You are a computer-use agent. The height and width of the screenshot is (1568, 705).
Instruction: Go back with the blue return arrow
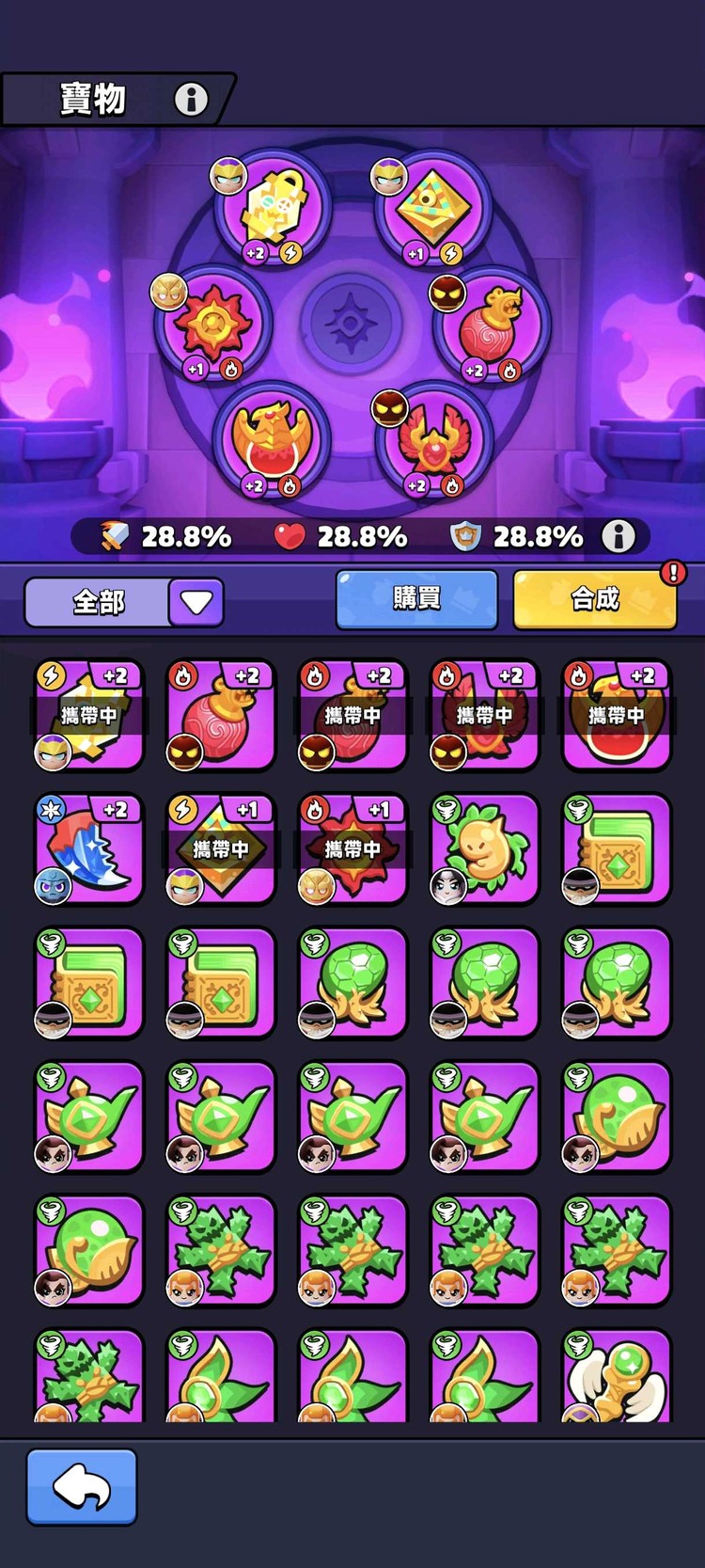[82, 1487]
